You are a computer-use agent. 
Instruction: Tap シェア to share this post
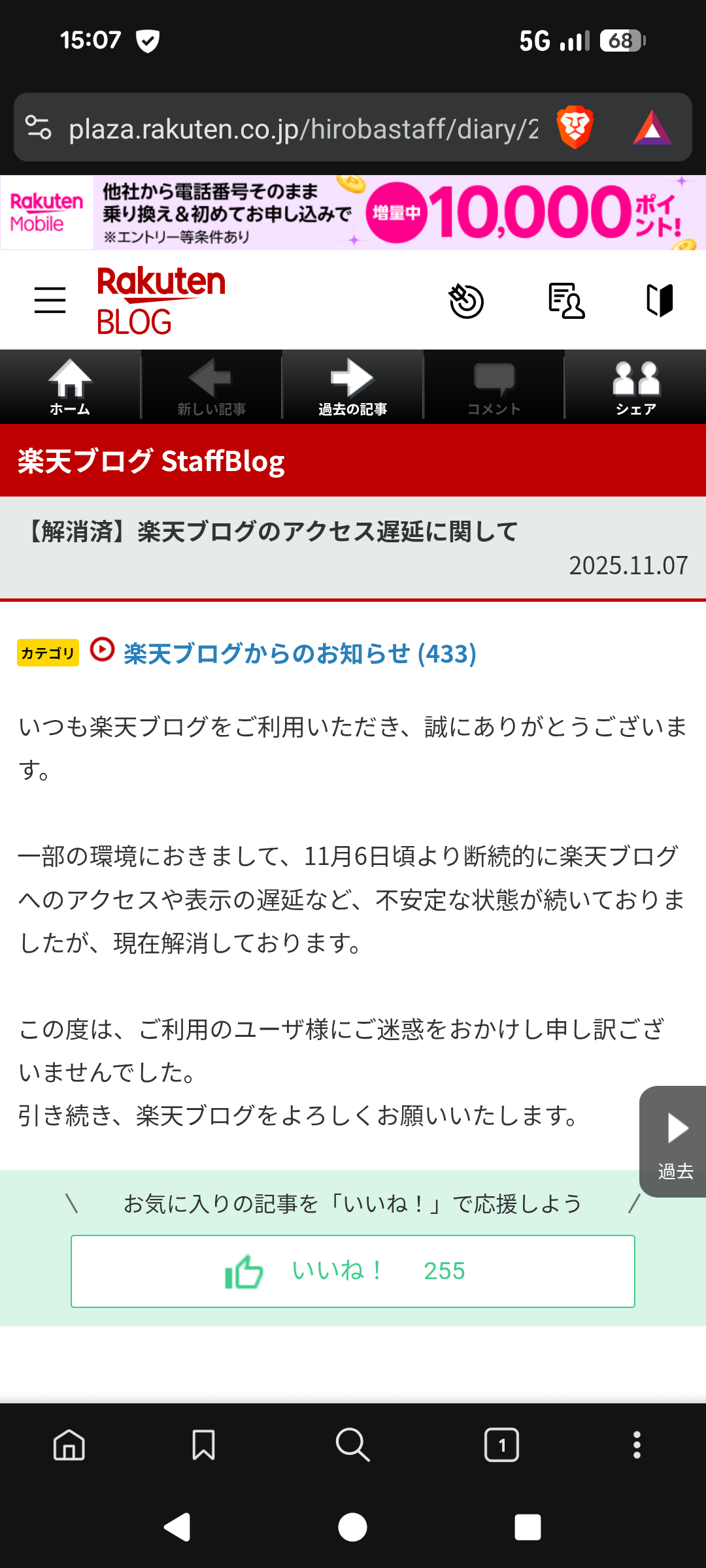[635, 387]
